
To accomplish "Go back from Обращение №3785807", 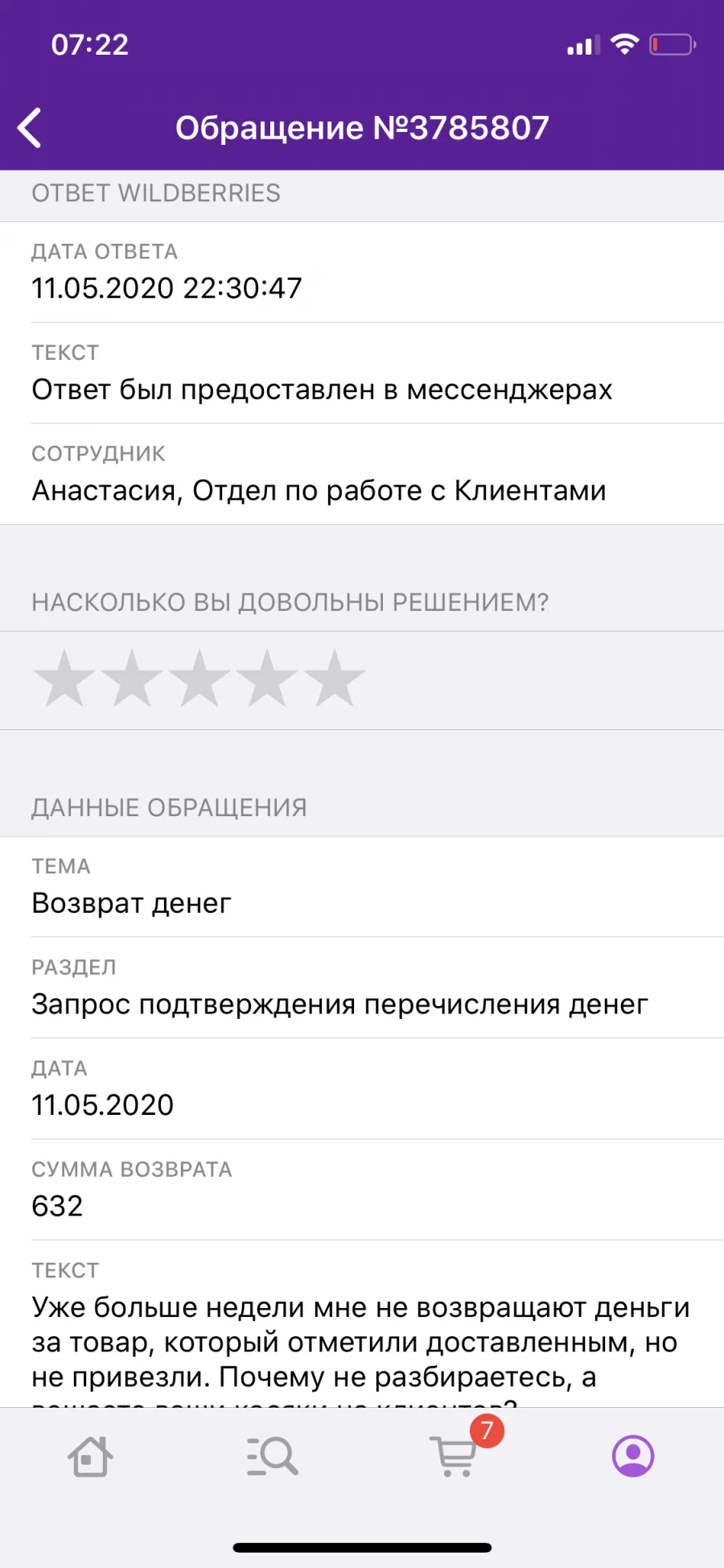I will tap(30, 128).
